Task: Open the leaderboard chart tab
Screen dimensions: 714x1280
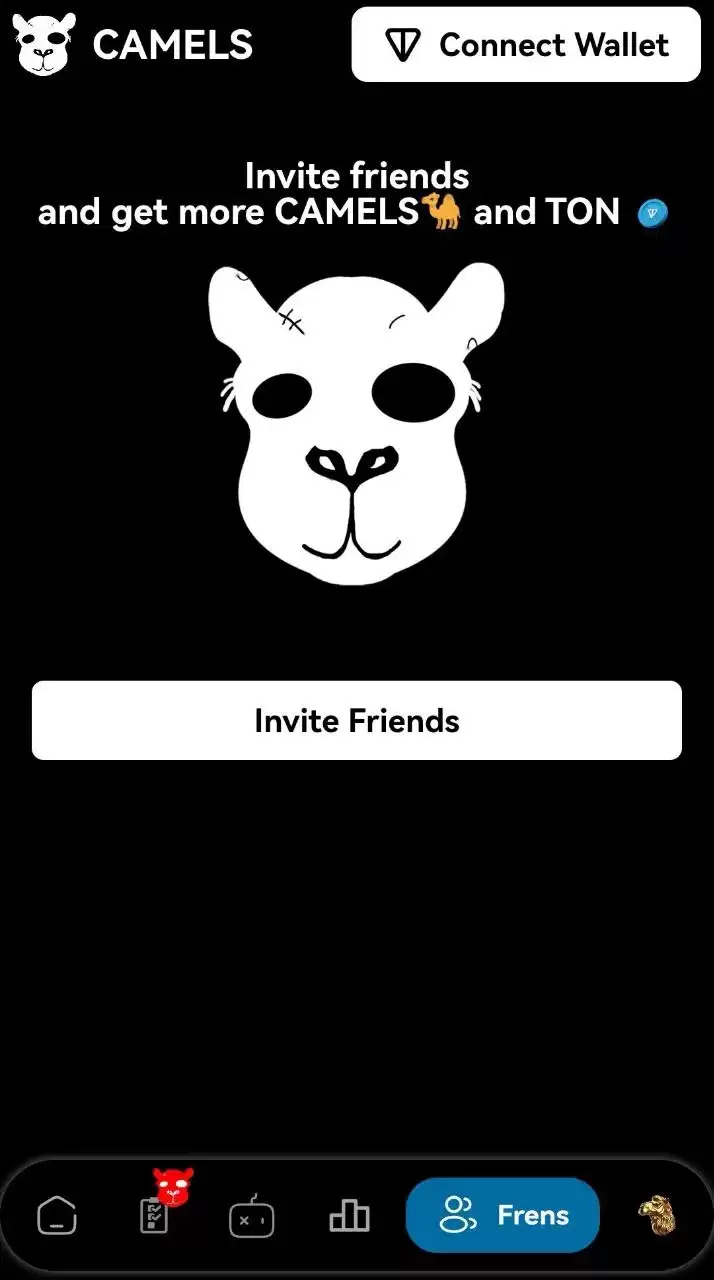Action: coord(349,1216)
